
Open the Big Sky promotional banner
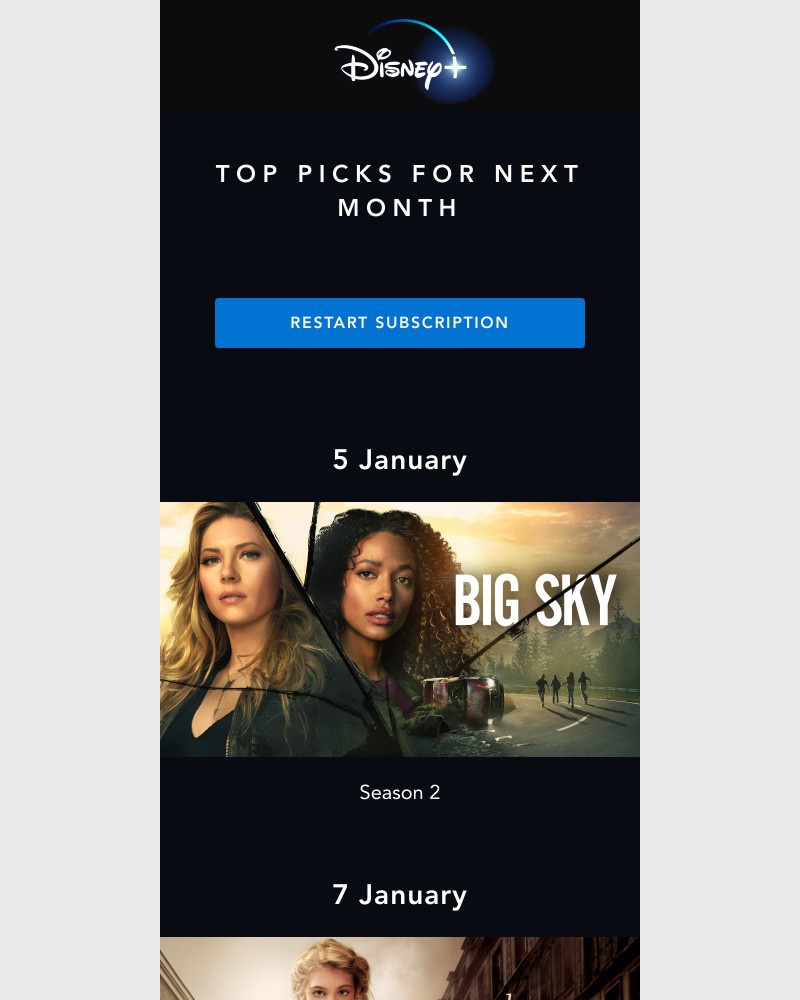(400, 628)
